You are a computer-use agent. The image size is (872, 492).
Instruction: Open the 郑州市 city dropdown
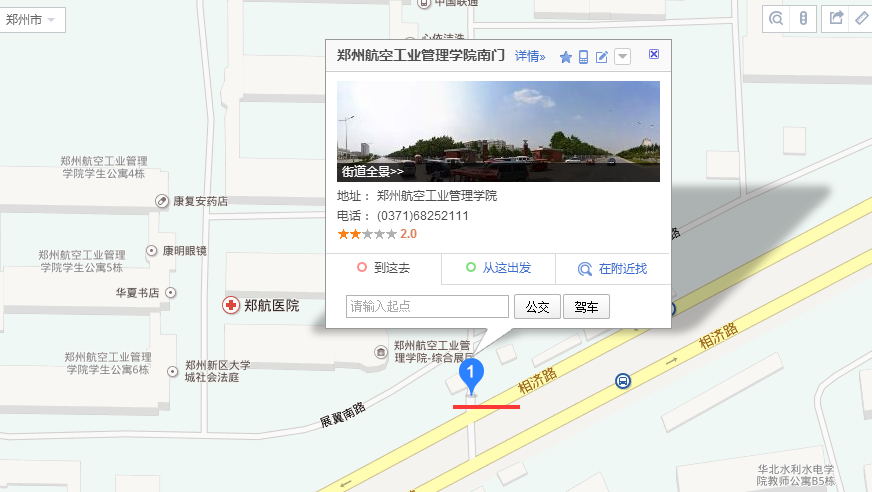click(33, 19)
